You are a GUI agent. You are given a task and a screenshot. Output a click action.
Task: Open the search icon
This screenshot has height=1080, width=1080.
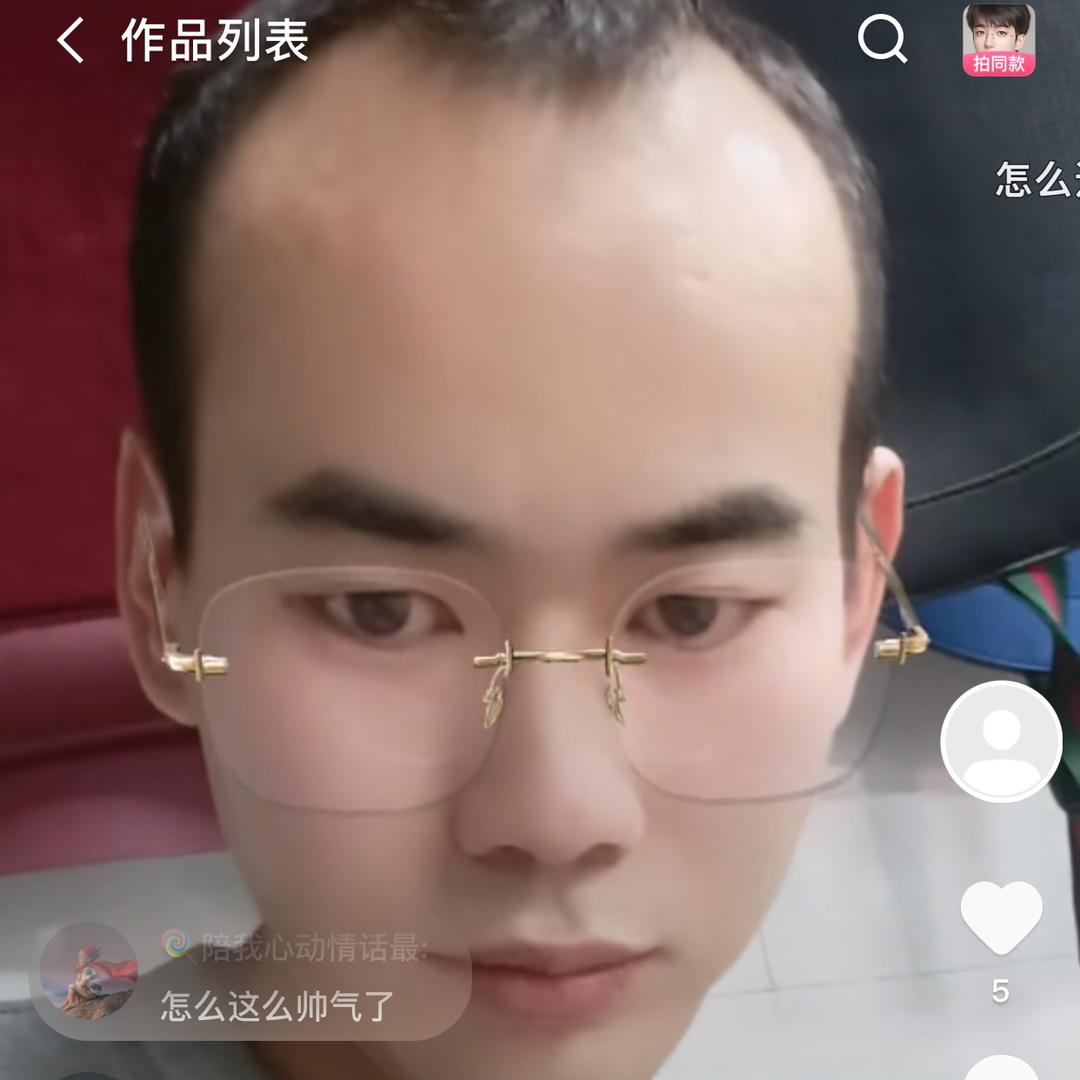(x=882, y=41)
